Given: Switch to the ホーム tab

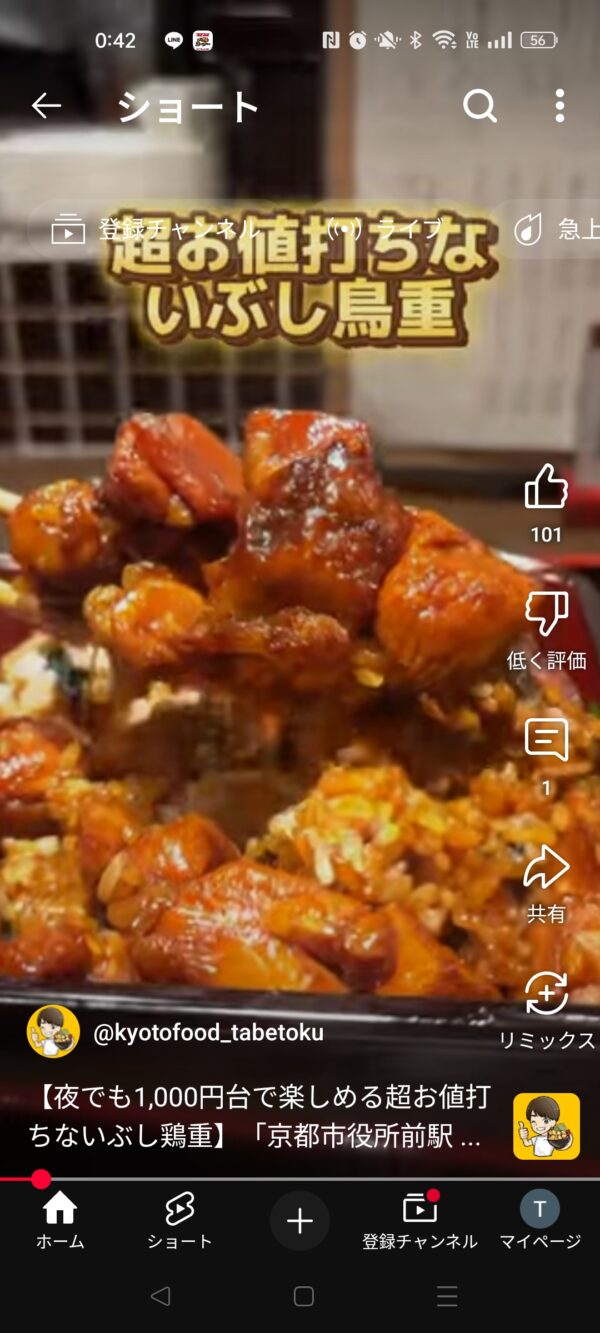Looking at the screenshot, I should 60,1221.
